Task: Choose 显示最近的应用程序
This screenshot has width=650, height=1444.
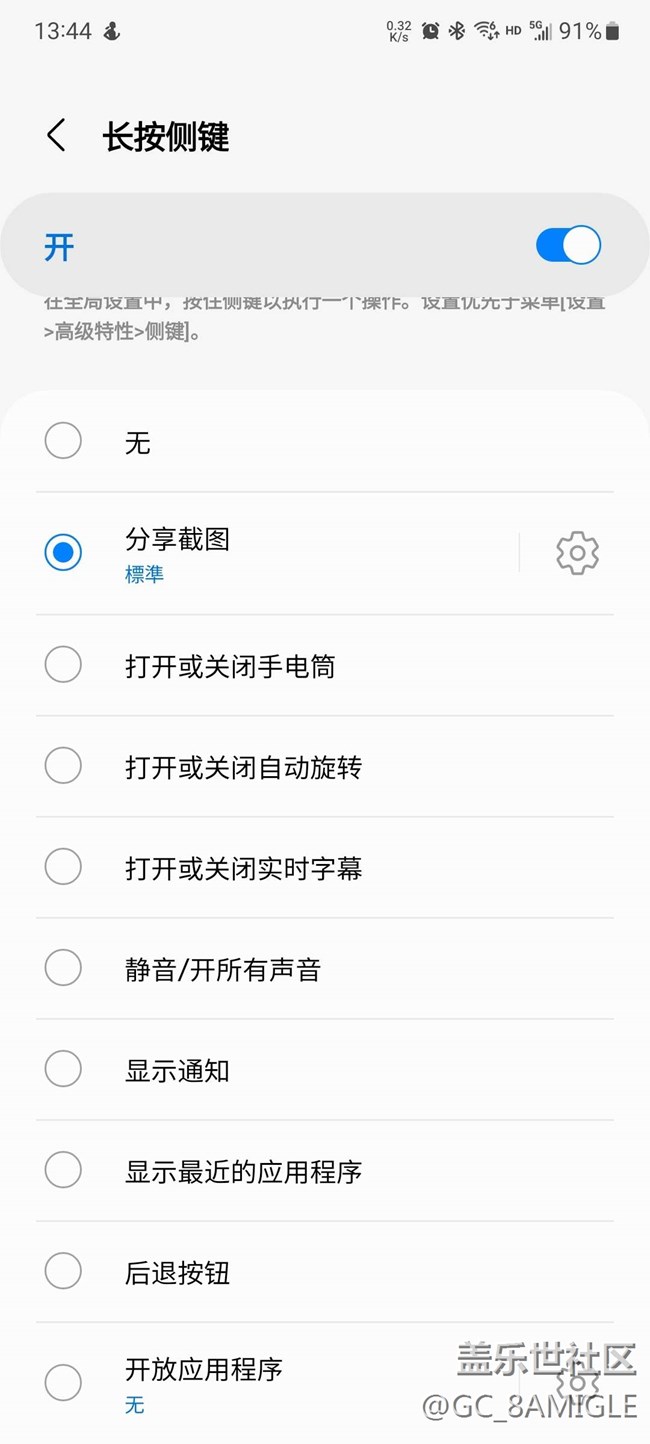Action: coord(63,1170)
